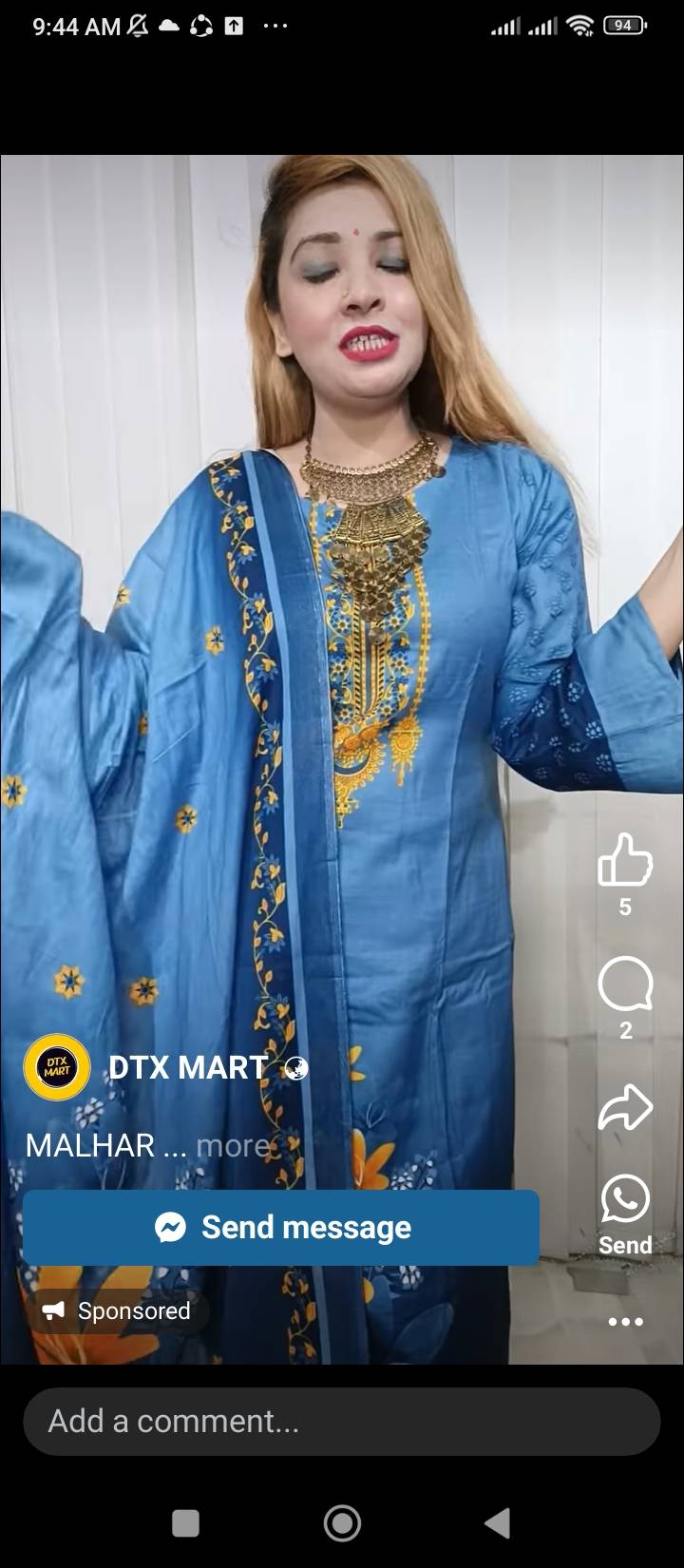The height and width of the screenshot is (1568, 684).
Task: Share this sponsored video
Action: click(x=625, y=1108)
